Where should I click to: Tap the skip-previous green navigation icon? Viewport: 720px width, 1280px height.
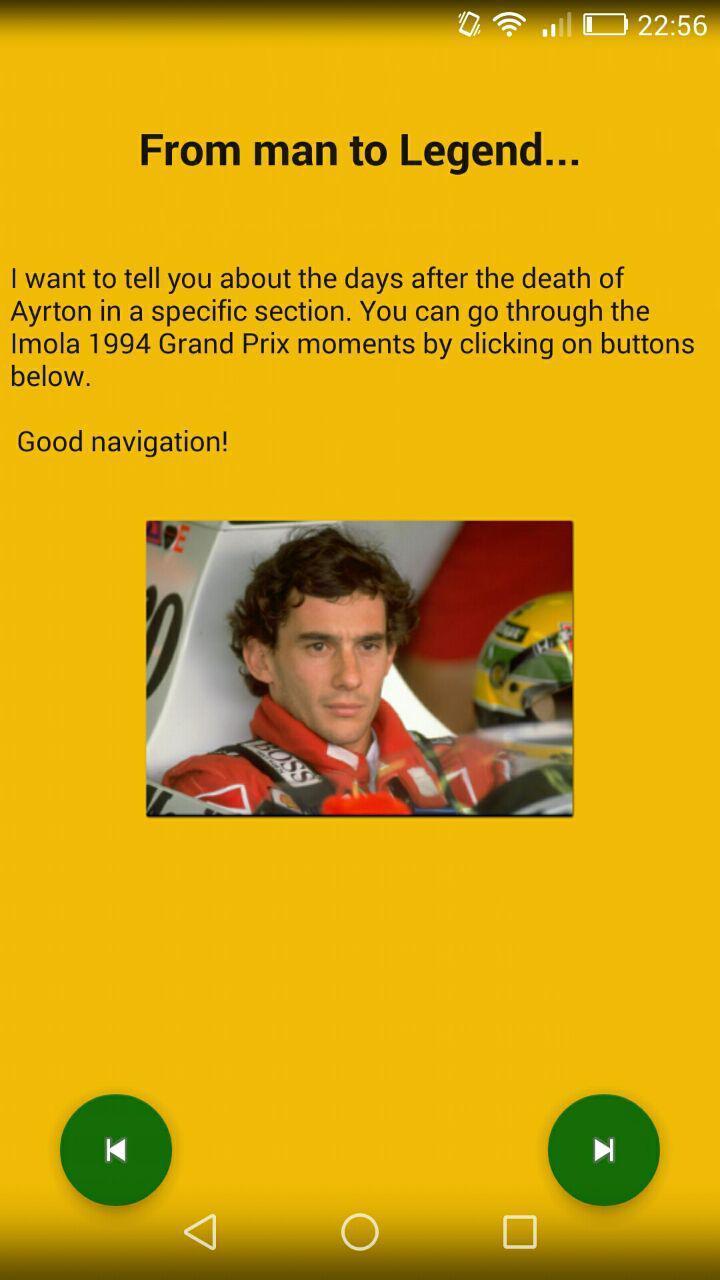click(x=116, y=1150)
